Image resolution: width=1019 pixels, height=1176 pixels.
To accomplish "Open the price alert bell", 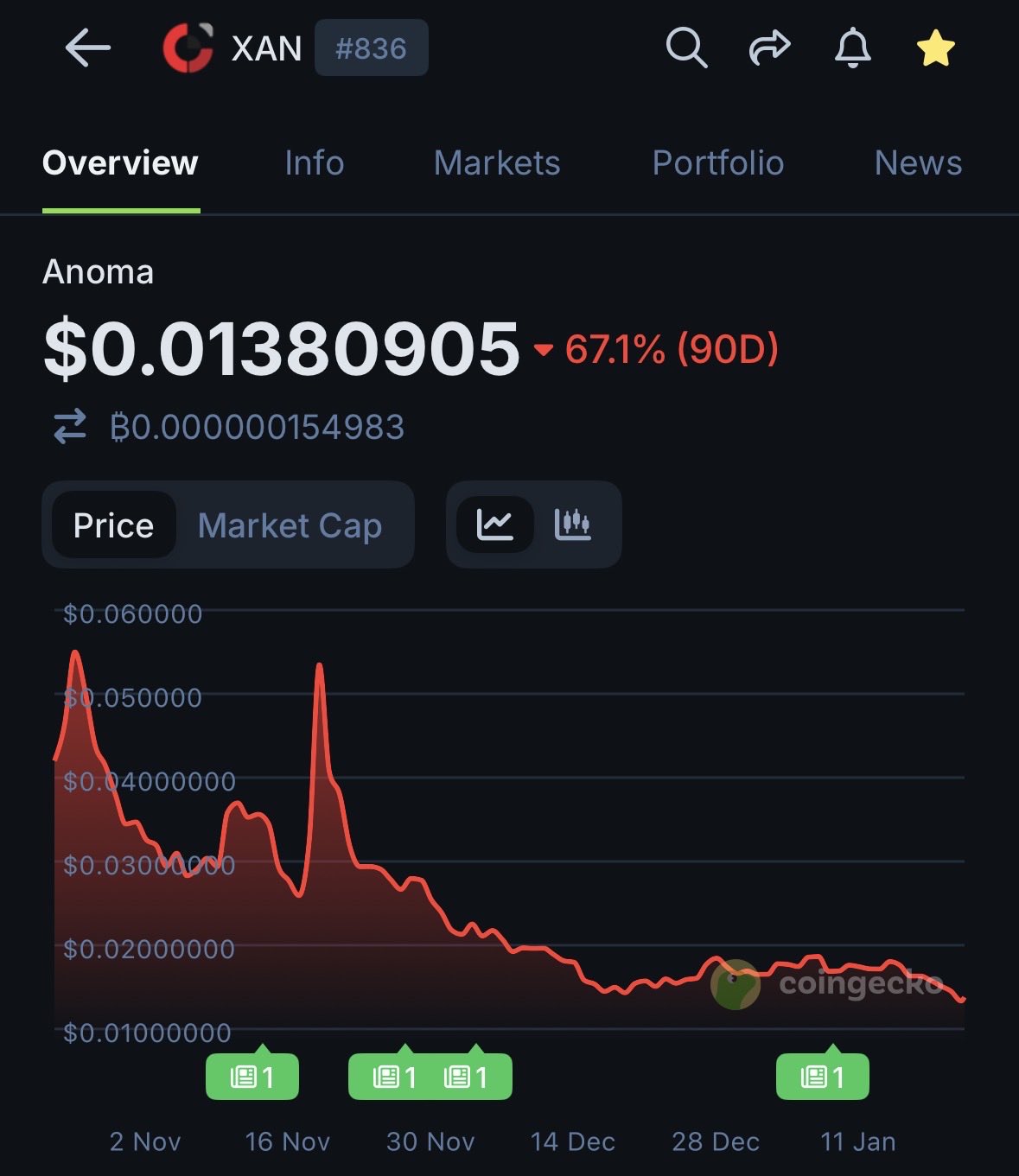I will tap(852, 48).
